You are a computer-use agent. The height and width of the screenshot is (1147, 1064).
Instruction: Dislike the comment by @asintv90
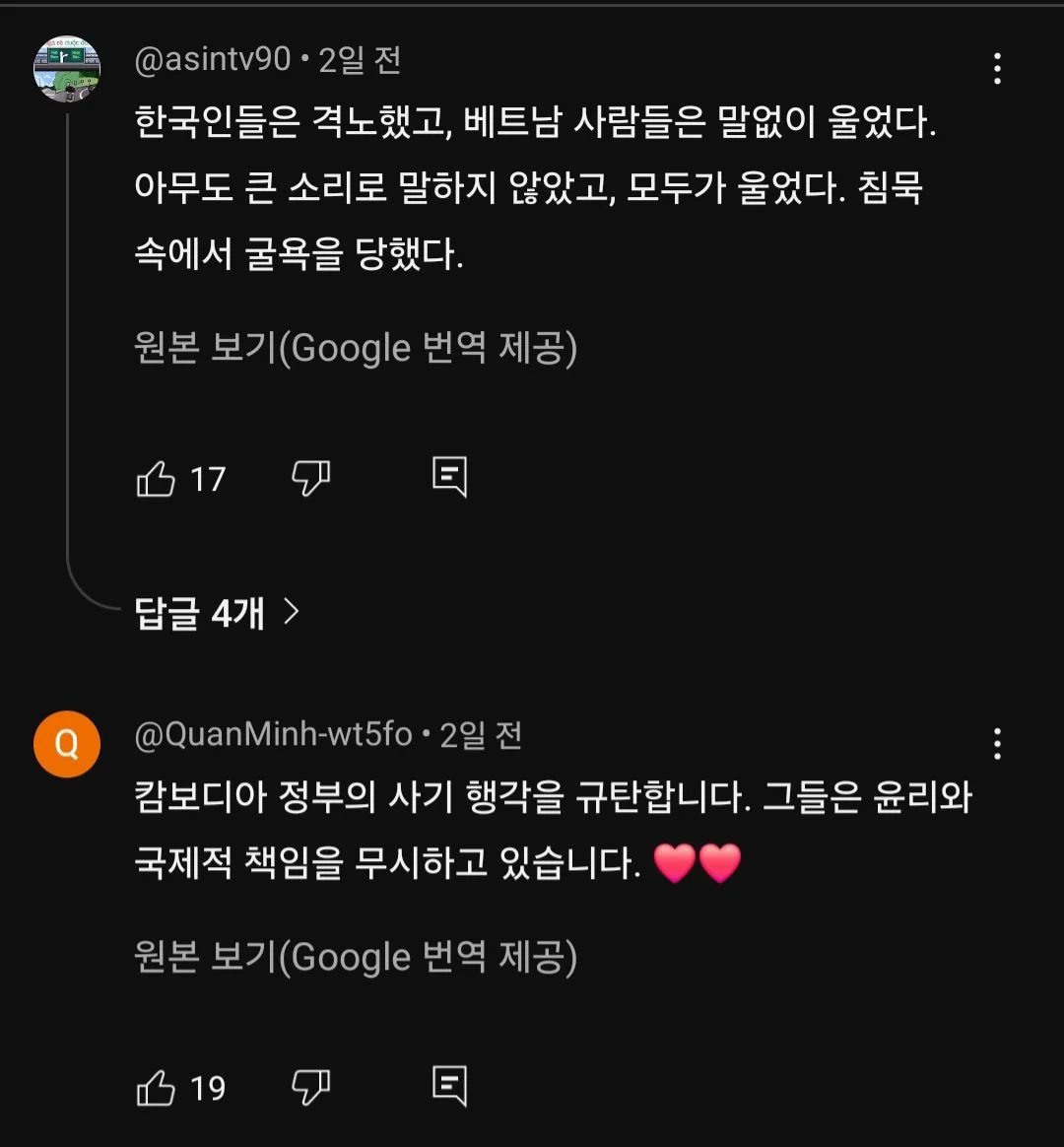click(x=310, y=479)
